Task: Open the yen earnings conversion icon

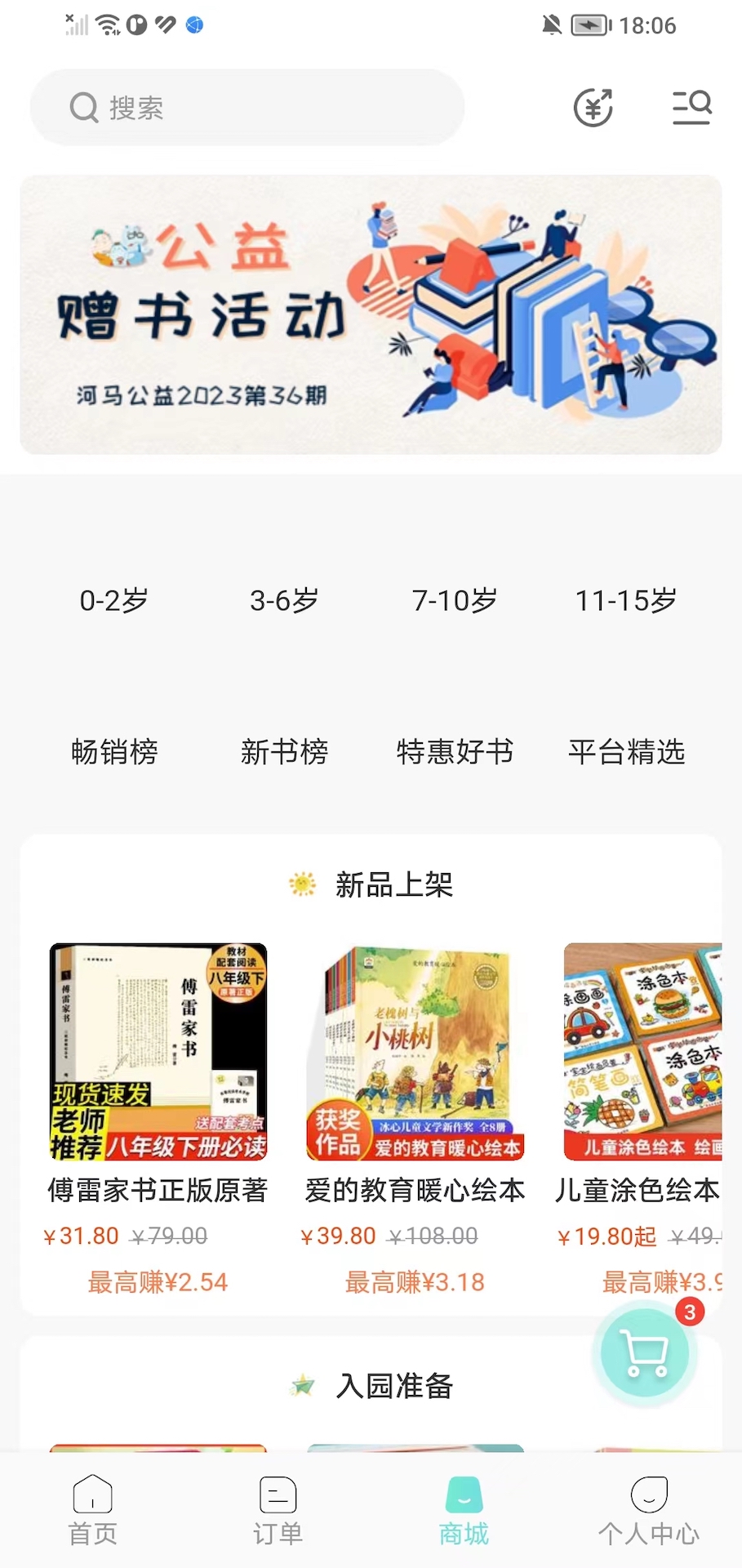Action: tap(593, 107)
